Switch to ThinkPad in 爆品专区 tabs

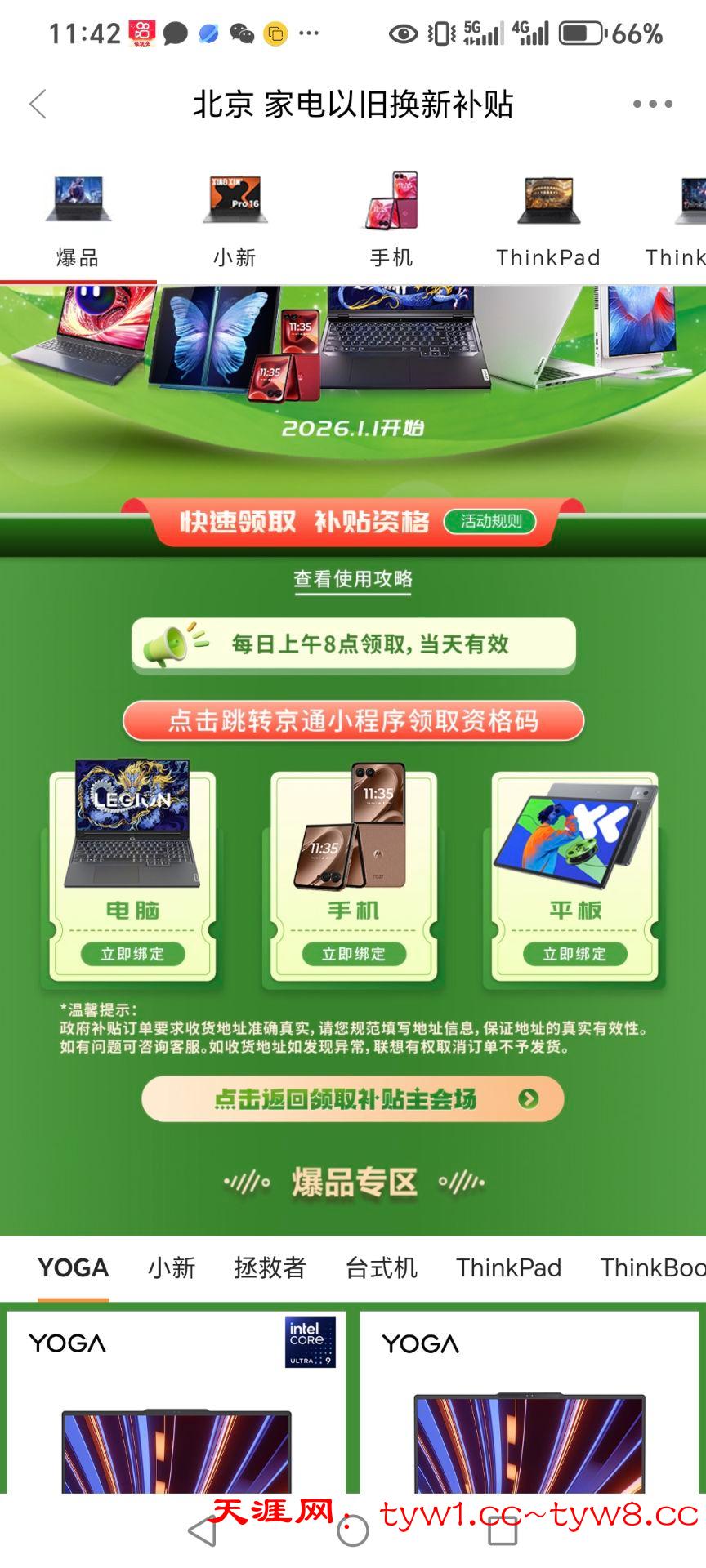point(508,1267)
